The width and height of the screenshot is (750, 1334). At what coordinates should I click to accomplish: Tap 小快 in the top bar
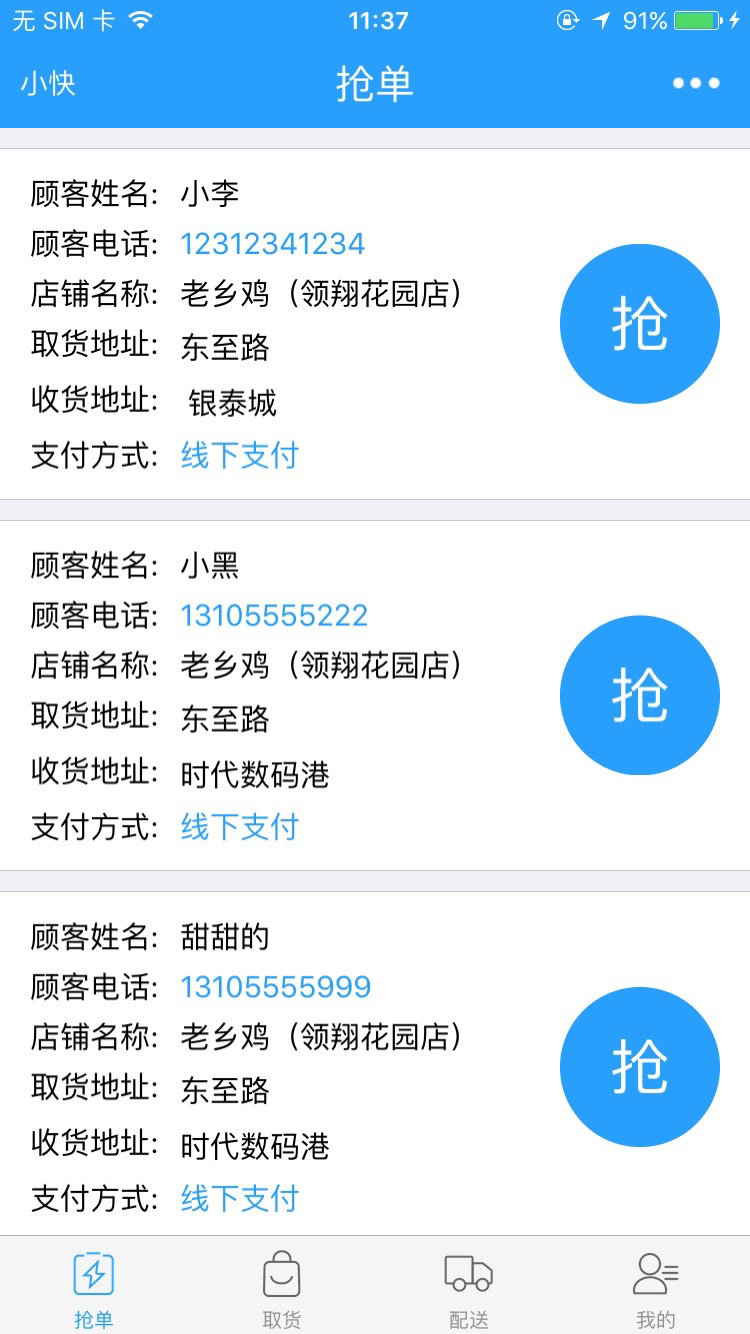pos(48,83)
